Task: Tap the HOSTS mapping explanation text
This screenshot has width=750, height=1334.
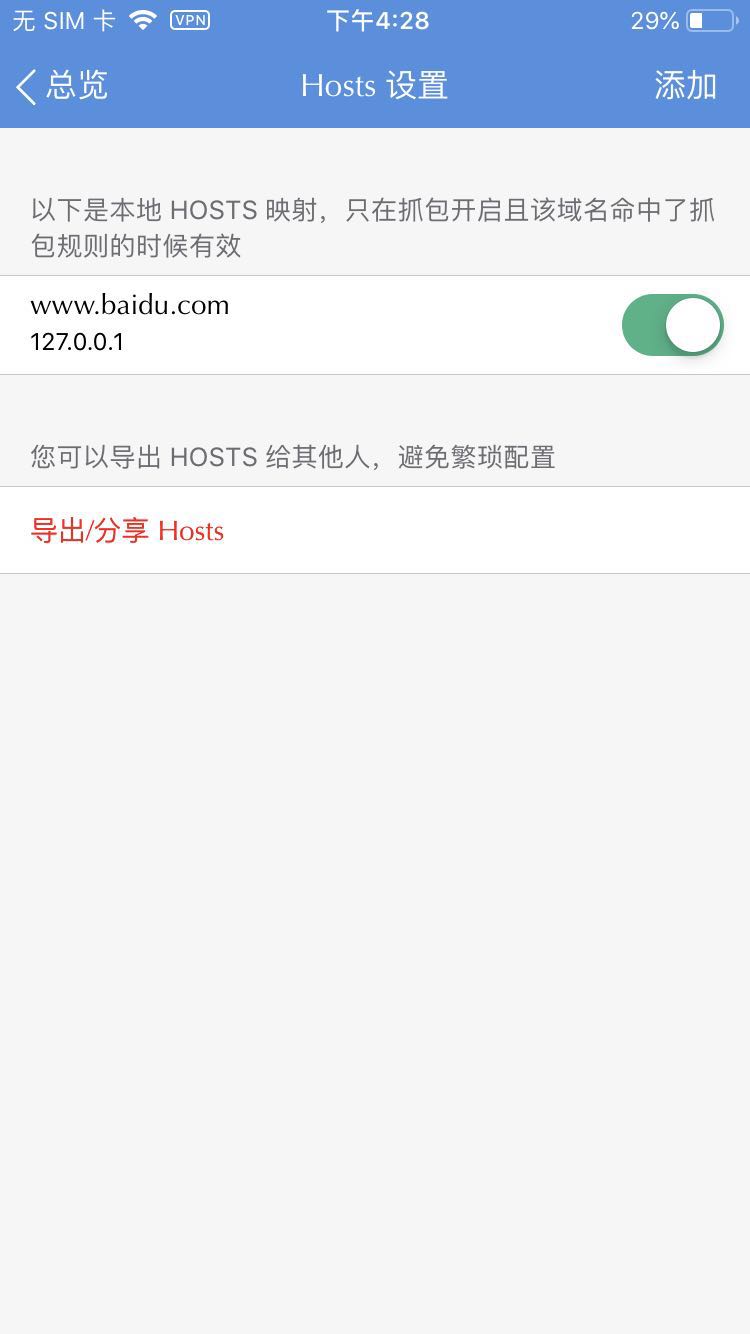Action: 375,227
